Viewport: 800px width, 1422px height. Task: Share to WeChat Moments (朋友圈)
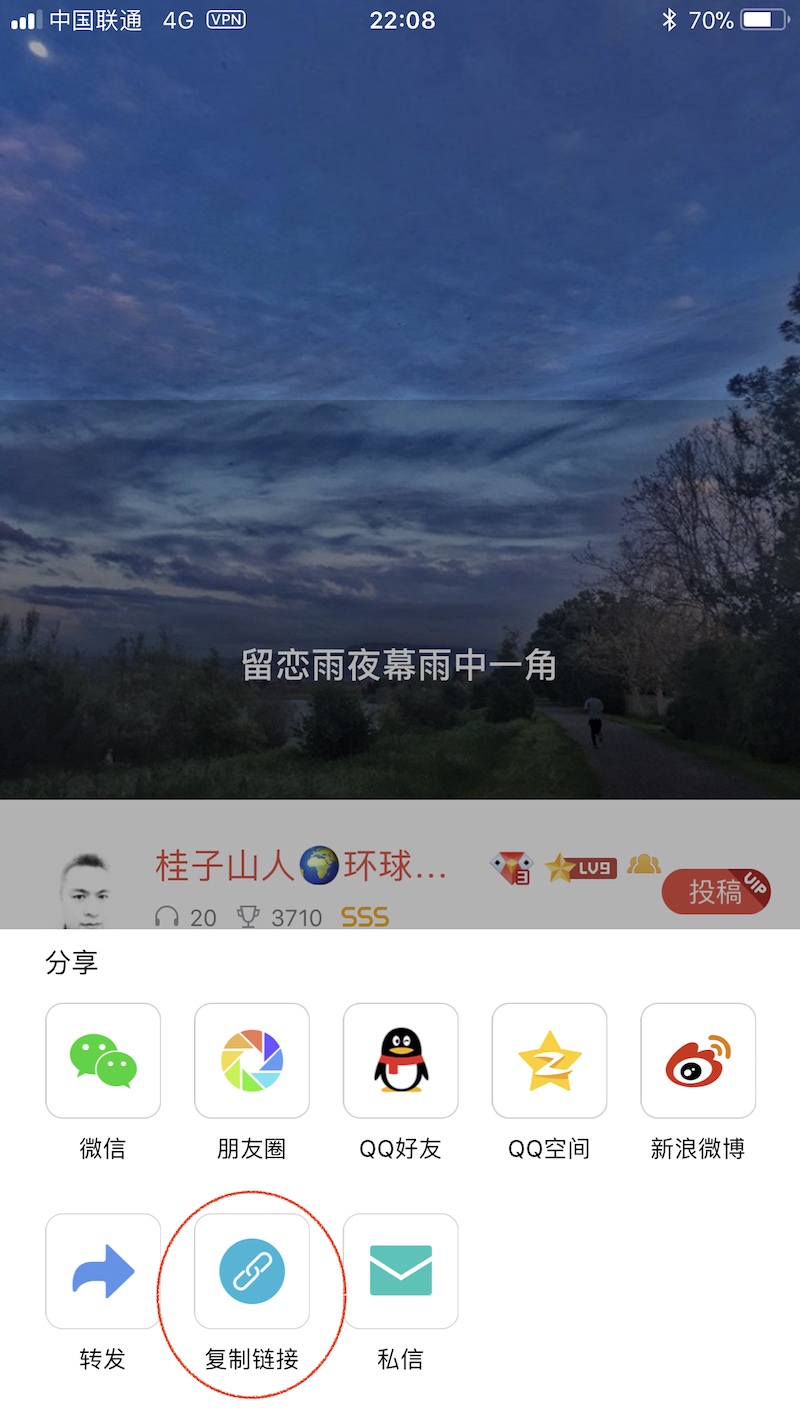(252, 1061)
